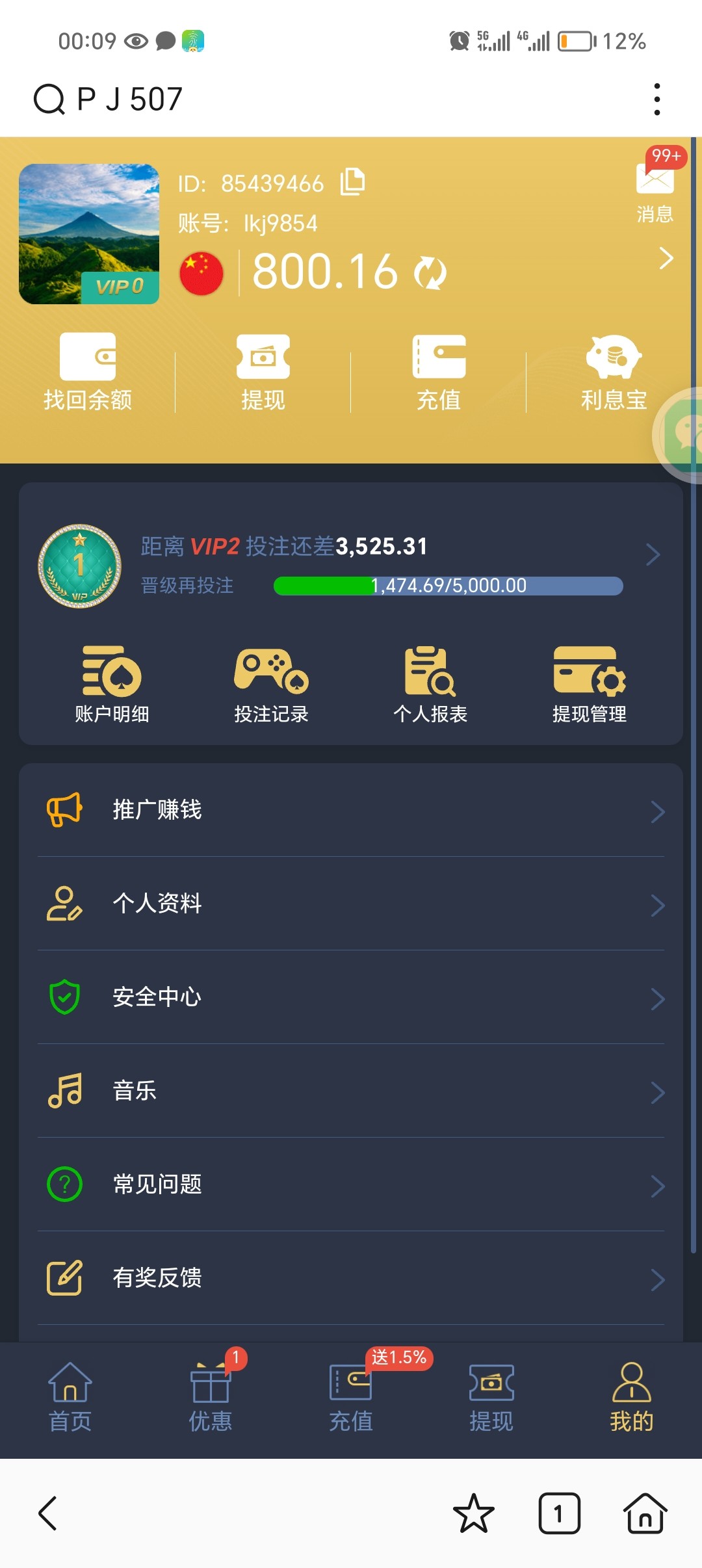Go back with the browser back arrow
The width and height of the screenshot is (702, 1568).
(48, 1513)
